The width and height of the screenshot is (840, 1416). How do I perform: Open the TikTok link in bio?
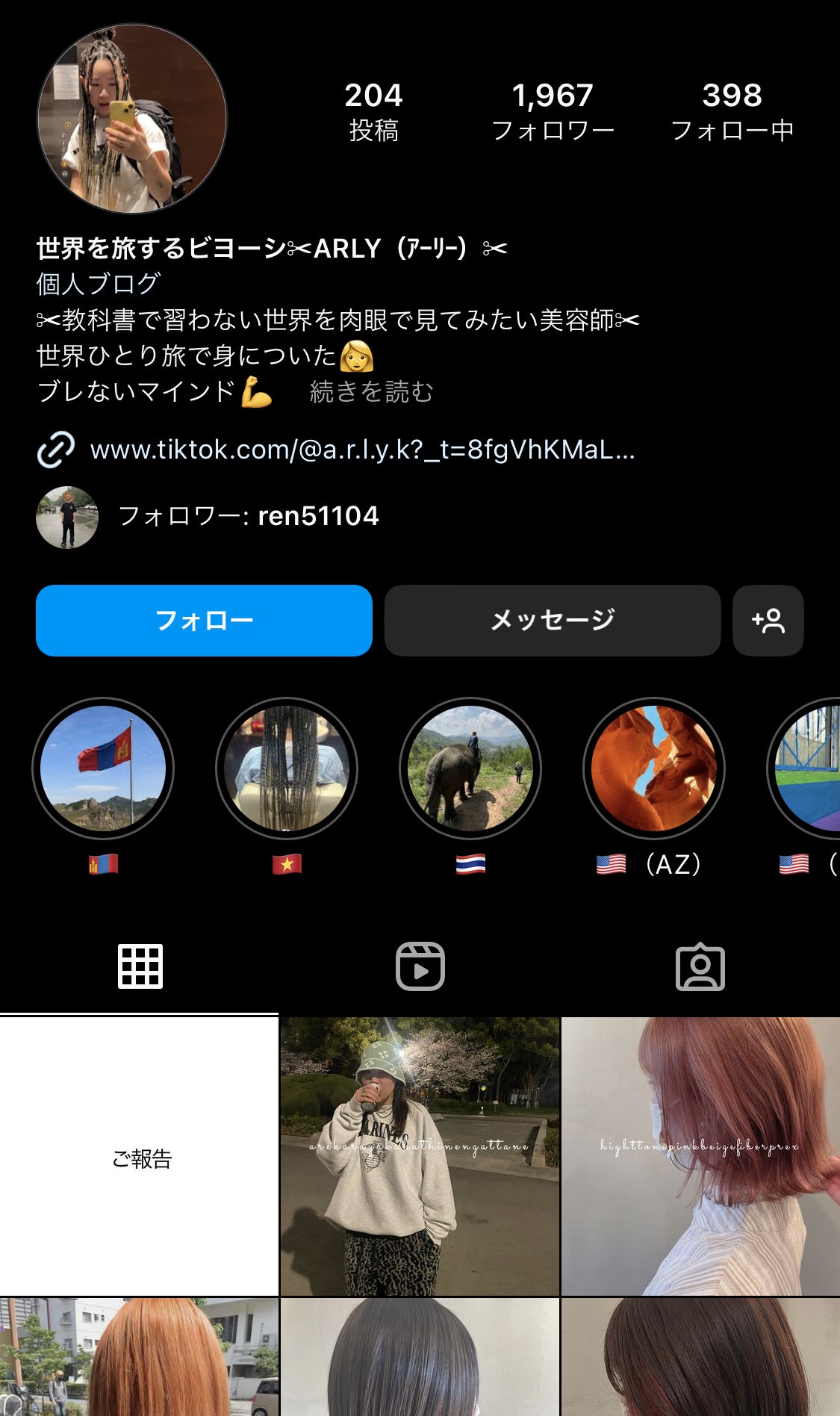pyautogui.click(x=362, y=450)
